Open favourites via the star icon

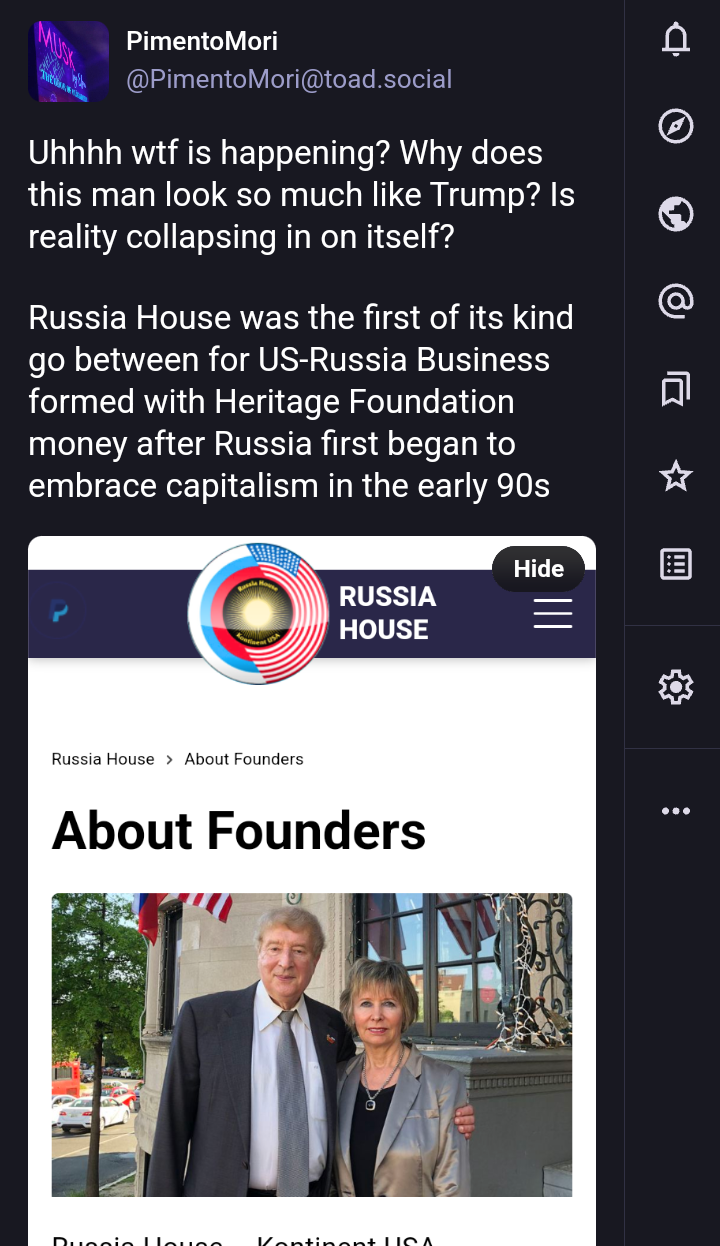click(x=676, y=477)
